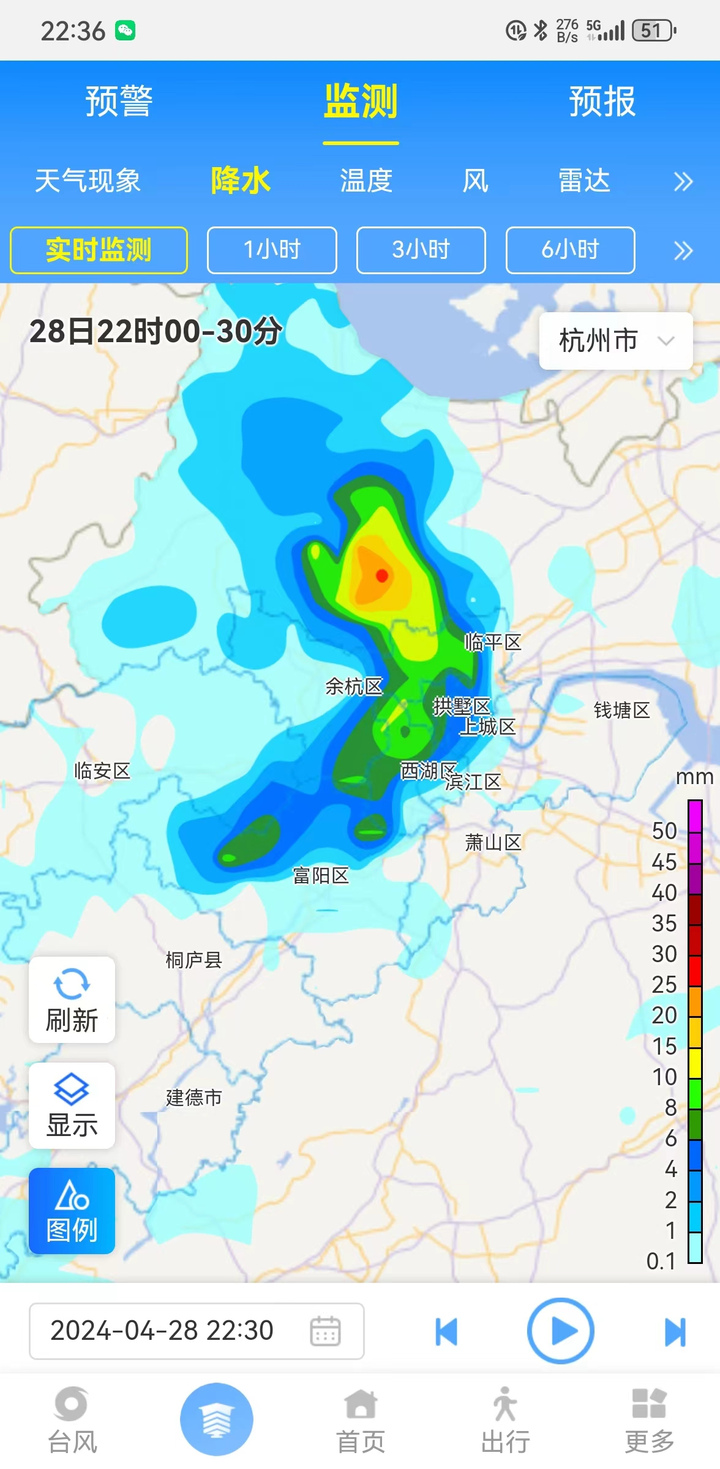Tap 刷新 to refresh the map
Image resolution: width=720 pixels, height=1469 pixels.
pos(72,1000)
